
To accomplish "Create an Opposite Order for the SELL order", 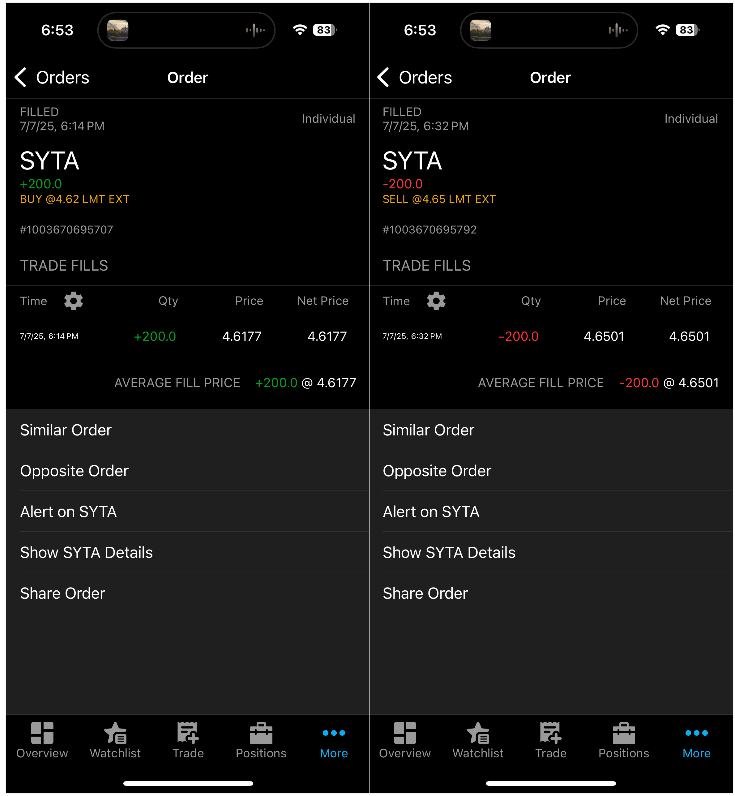I will pos(437,471).
